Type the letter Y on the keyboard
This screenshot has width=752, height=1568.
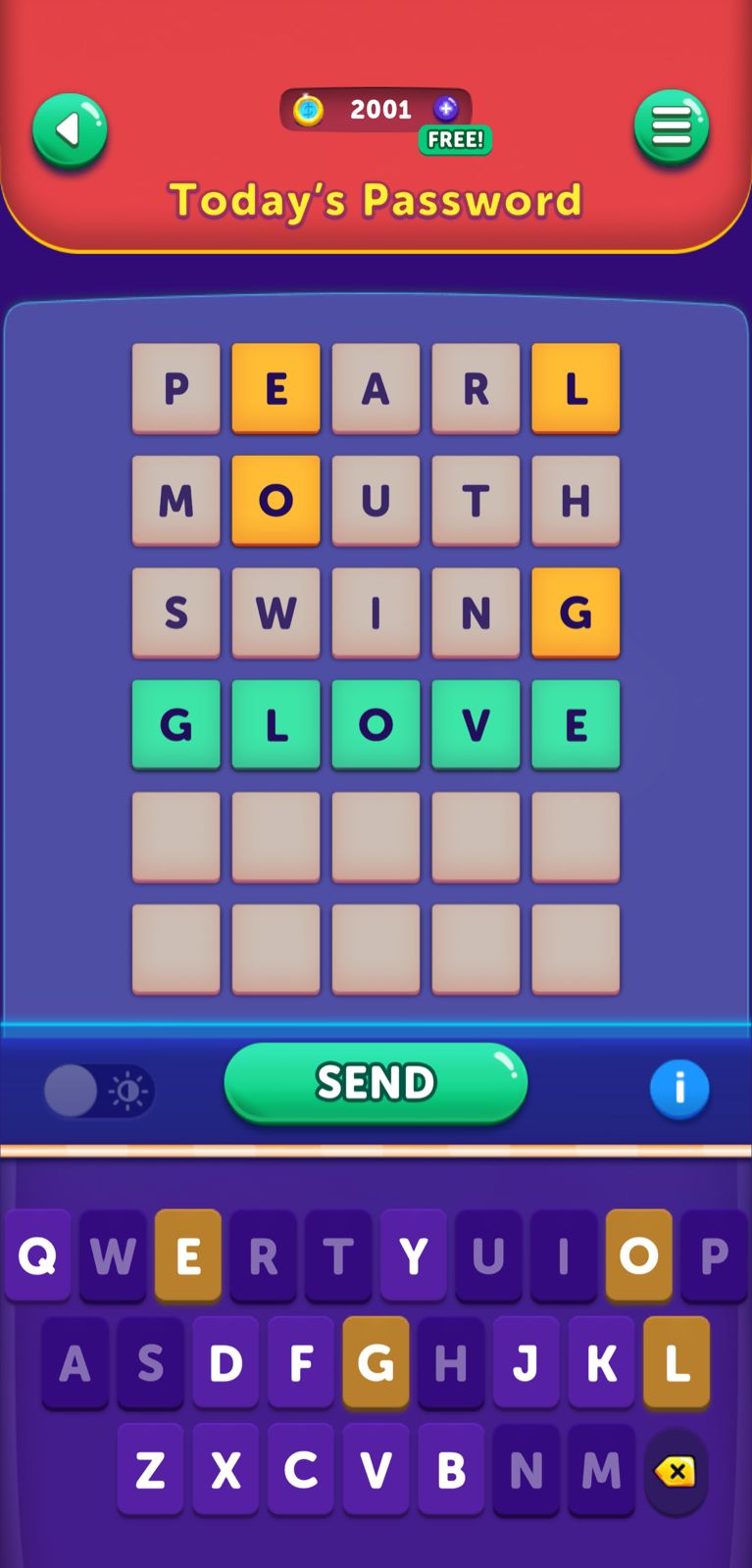[413, 1254]
